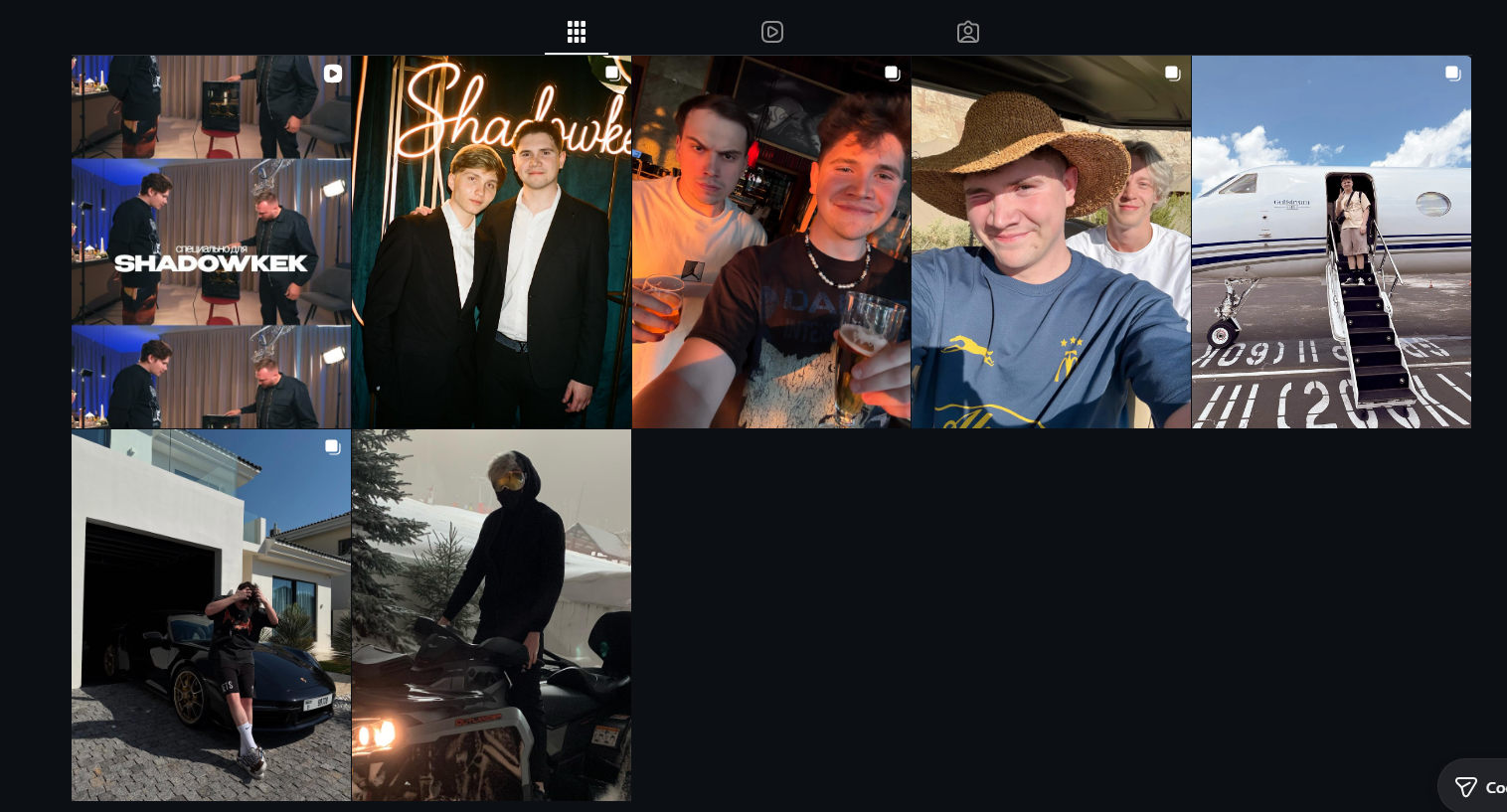Open the tagged photos tab
The width and height of the screenshot is (1507, 812).
(968, 32)
